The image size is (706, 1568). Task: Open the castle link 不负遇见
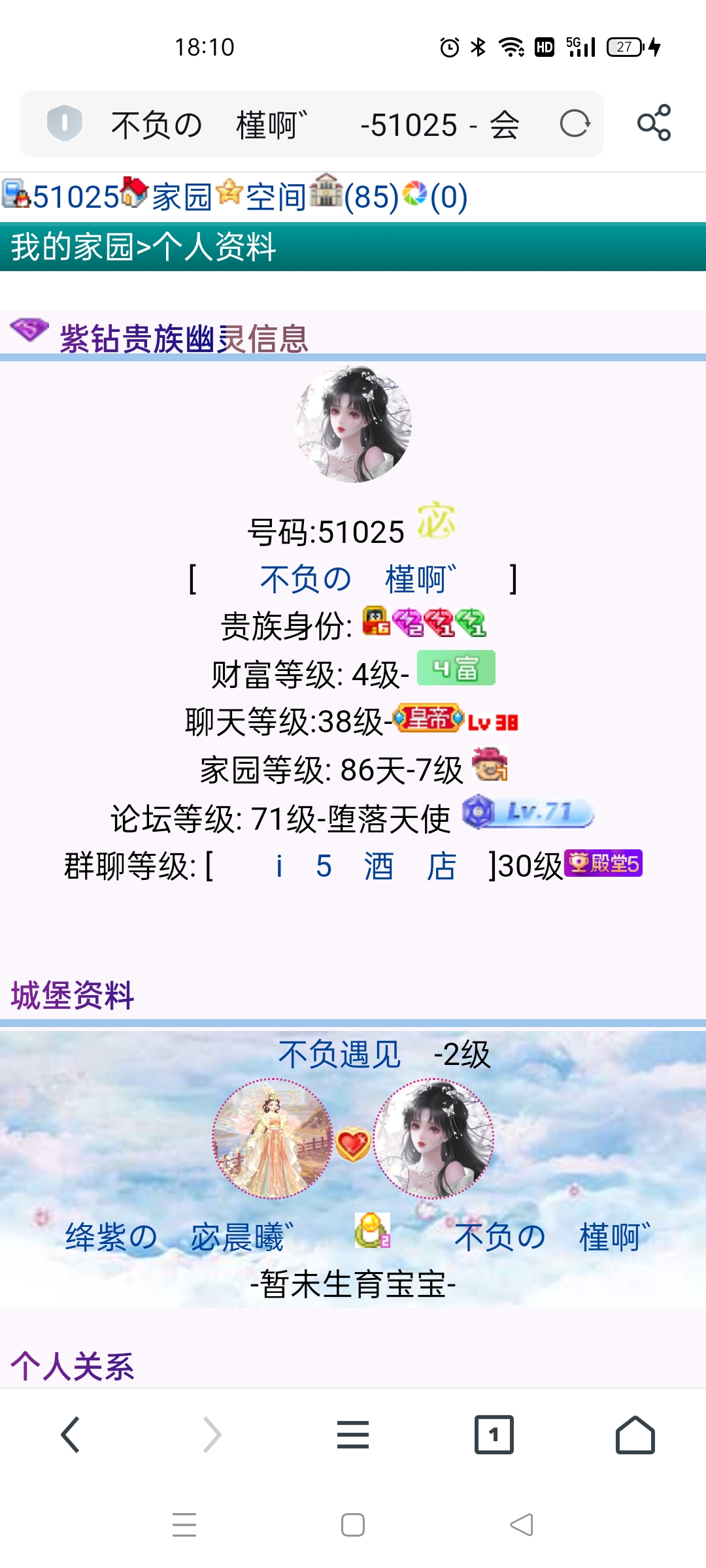339,1054
